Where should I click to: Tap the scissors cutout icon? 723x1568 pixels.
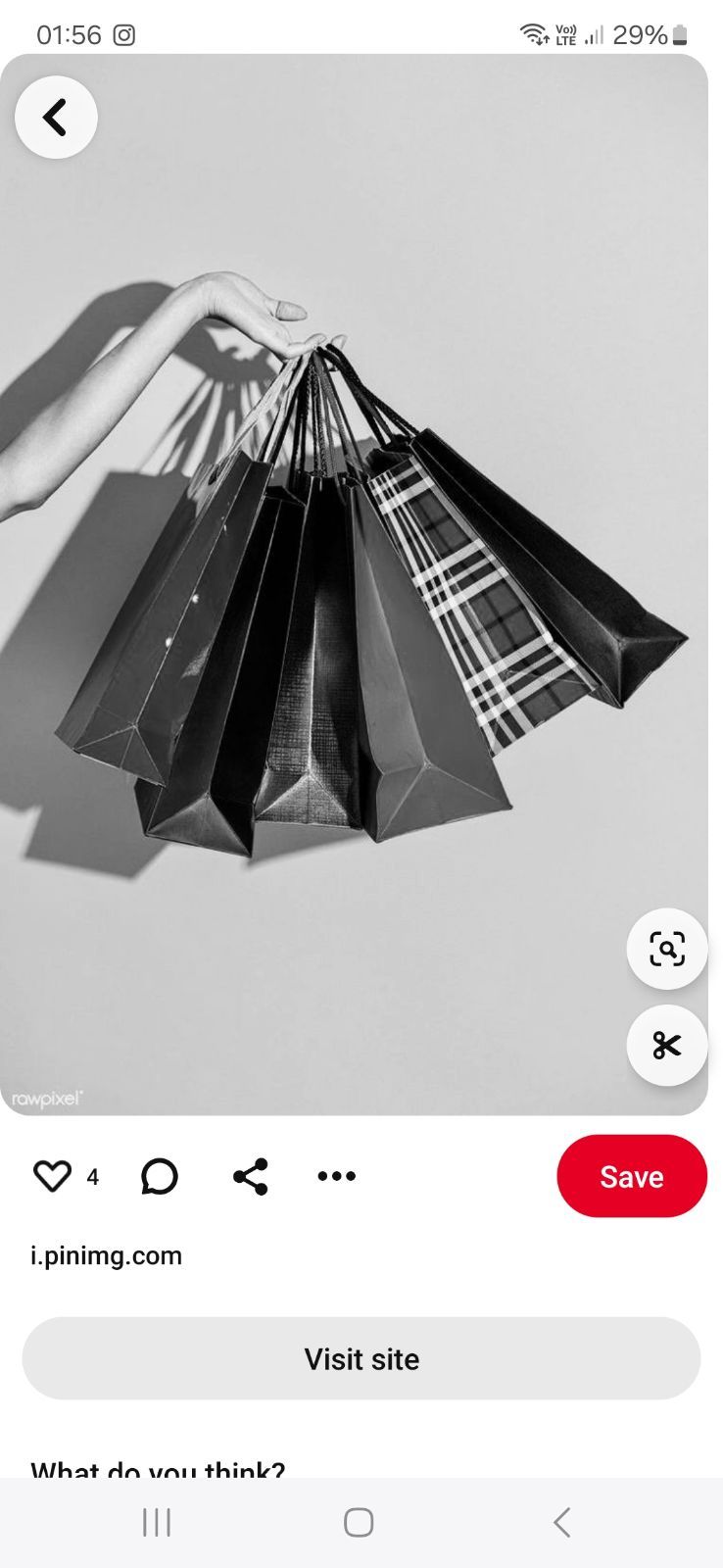pyautogui.click(x=666, y=1045)
